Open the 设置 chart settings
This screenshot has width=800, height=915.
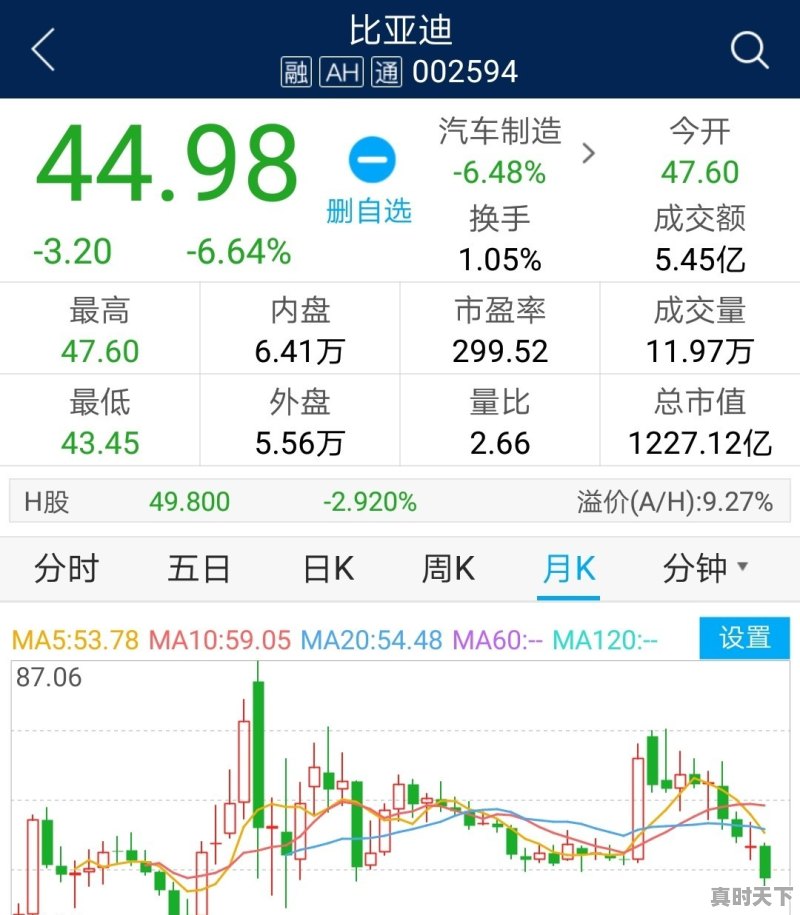pos(743,638)
